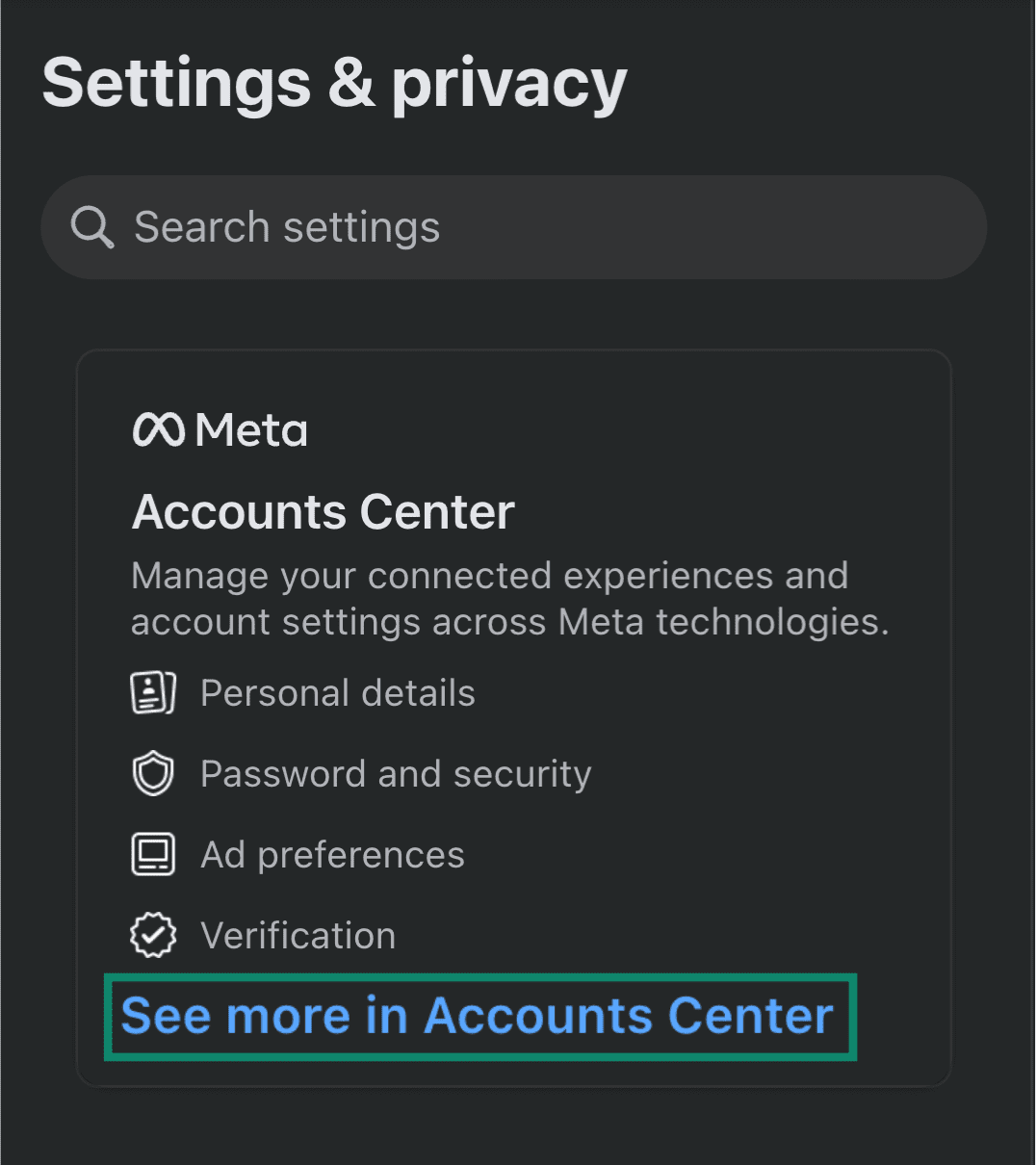
Task: Select the Verification row
Action: click(298, 934)
